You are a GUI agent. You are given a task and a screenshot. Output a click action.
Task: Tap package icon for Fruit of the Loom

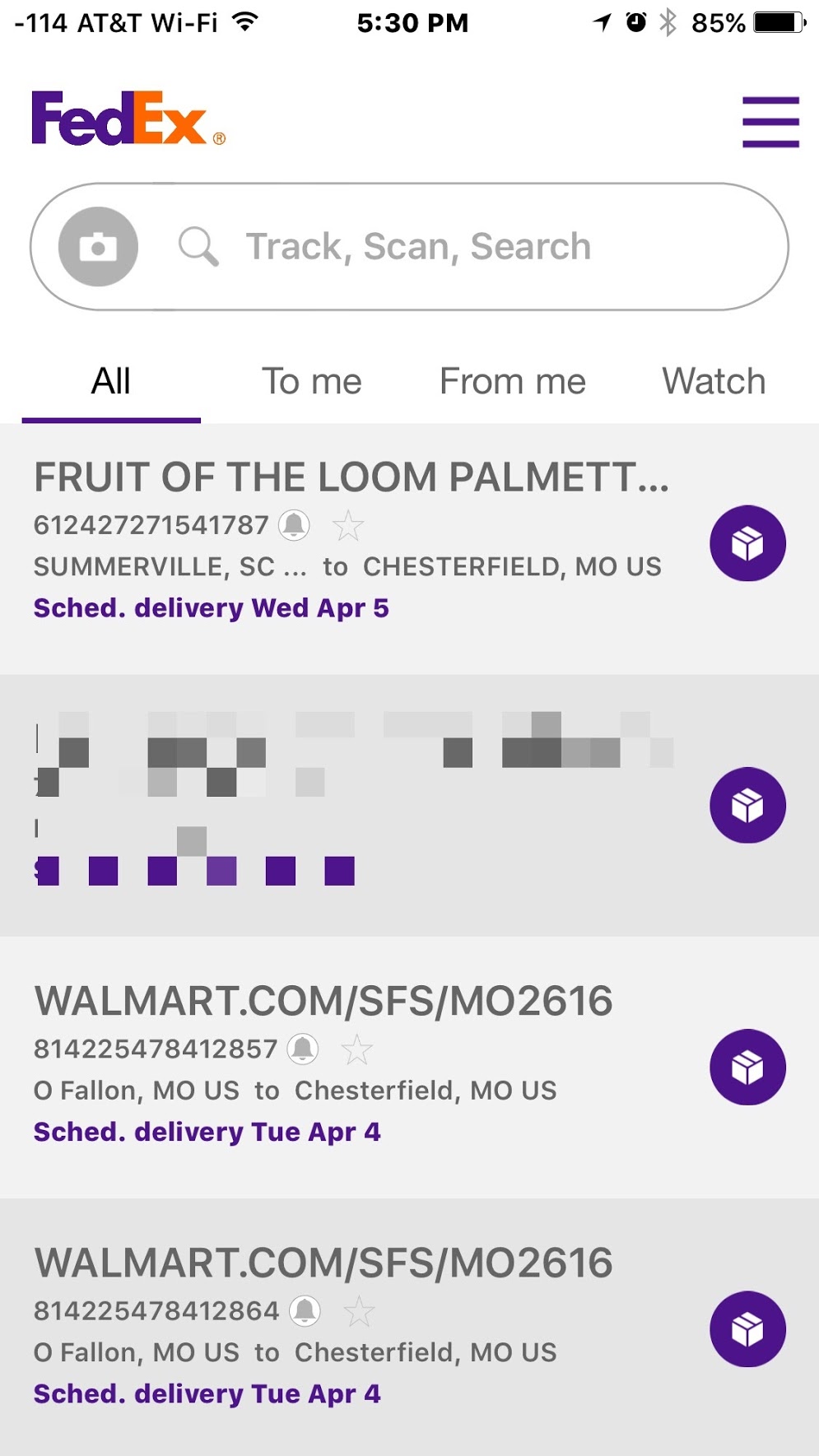(747, 543)
